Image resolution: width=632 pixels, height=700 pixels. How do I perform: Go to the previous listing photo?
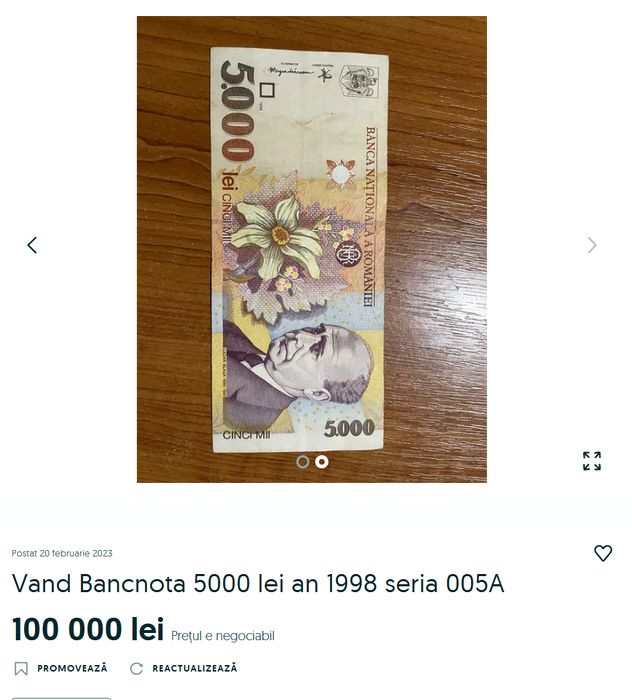32,245
